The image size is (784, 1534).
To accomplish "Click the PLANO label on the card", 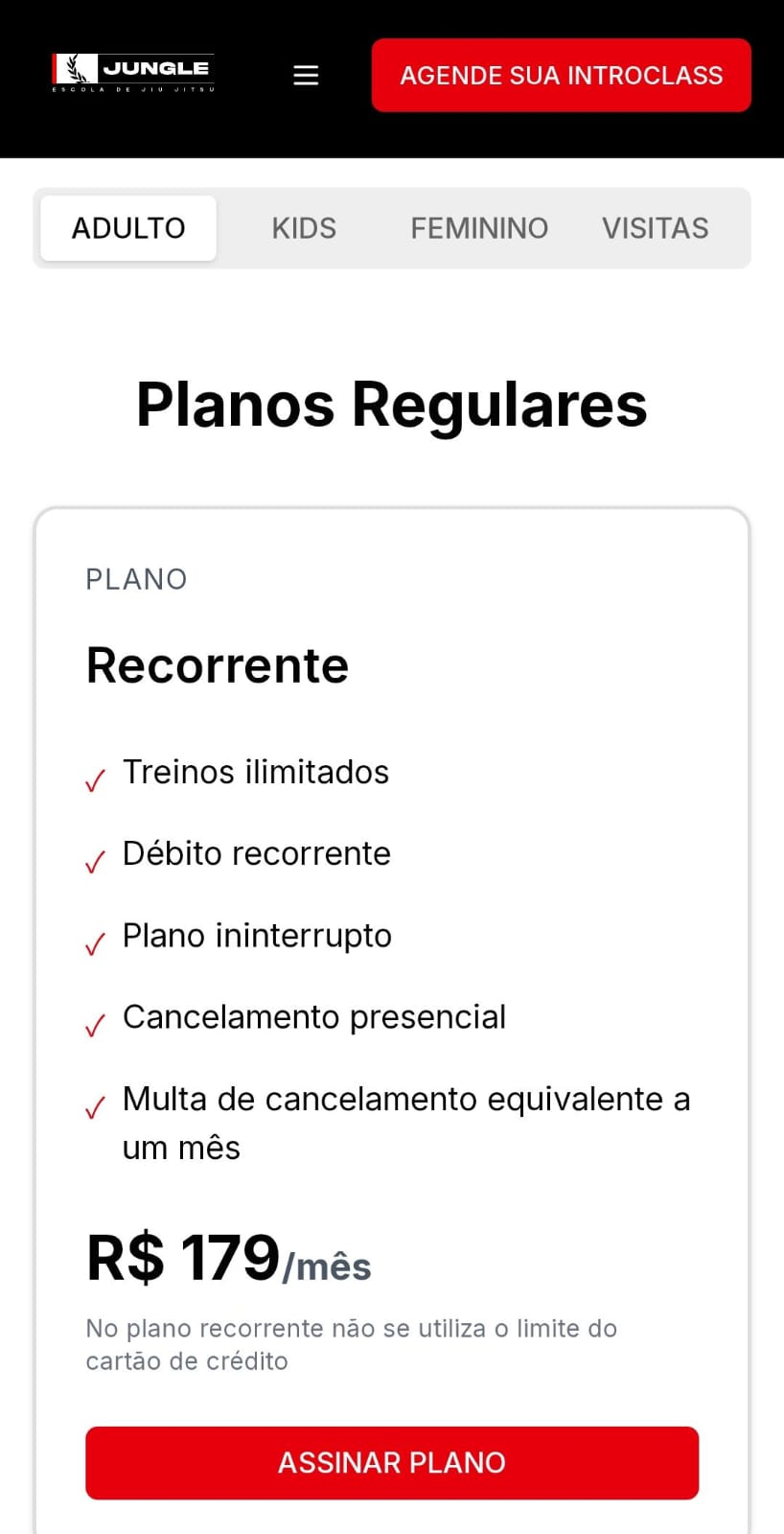I will pyautogui.click(x=136, y=579).
